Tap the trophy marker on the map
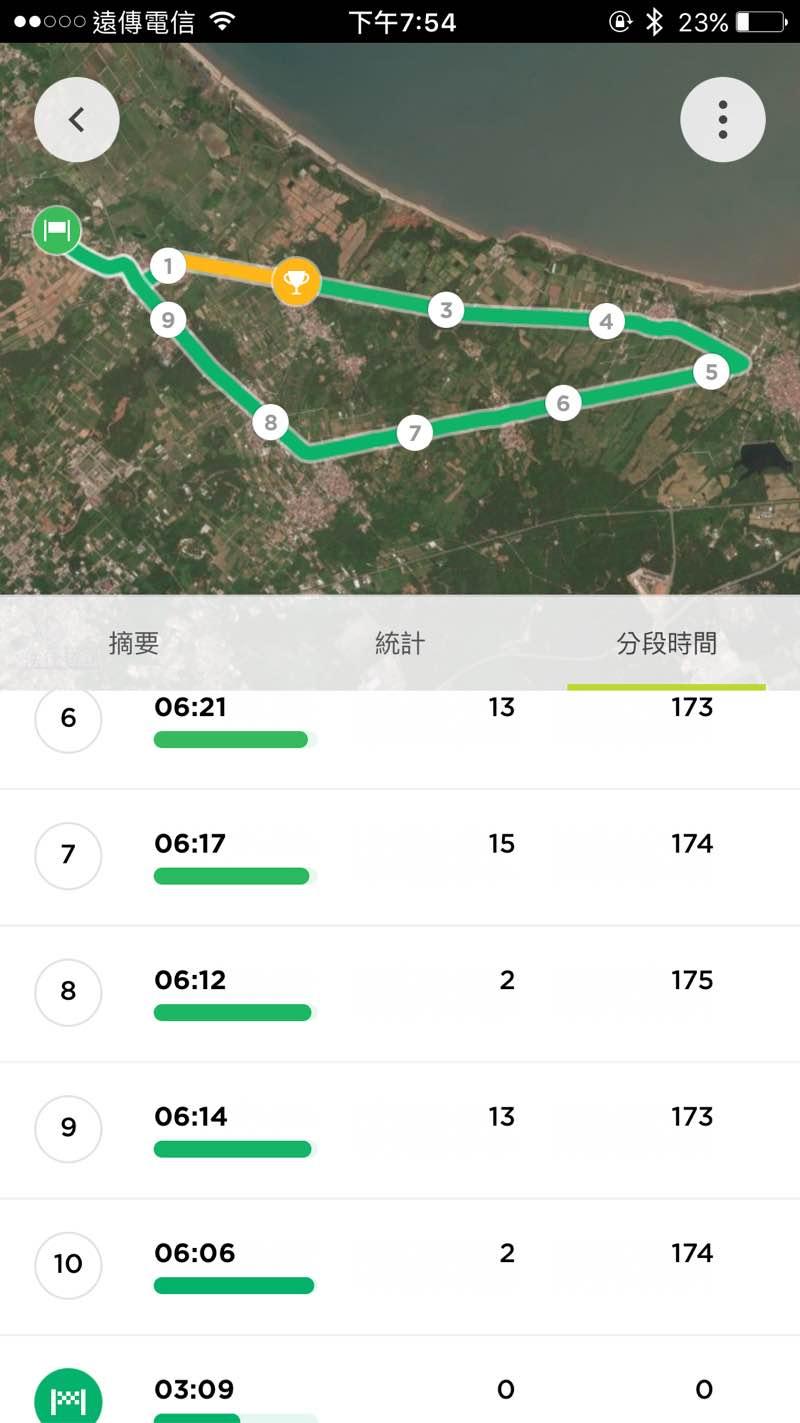This screenshot has height=1423, width=800. pos(295,281)
